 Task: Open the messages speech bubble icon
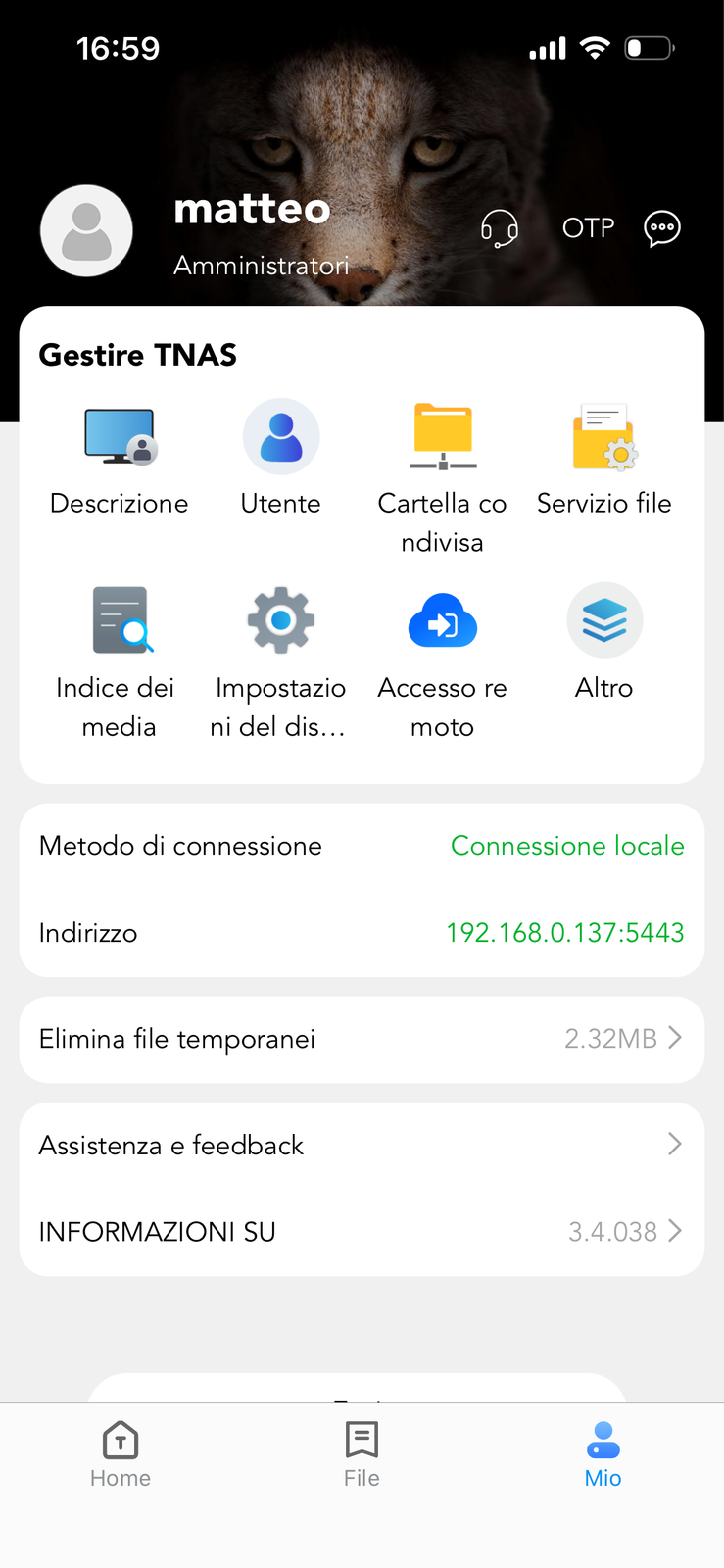click(x=662, y=228)
